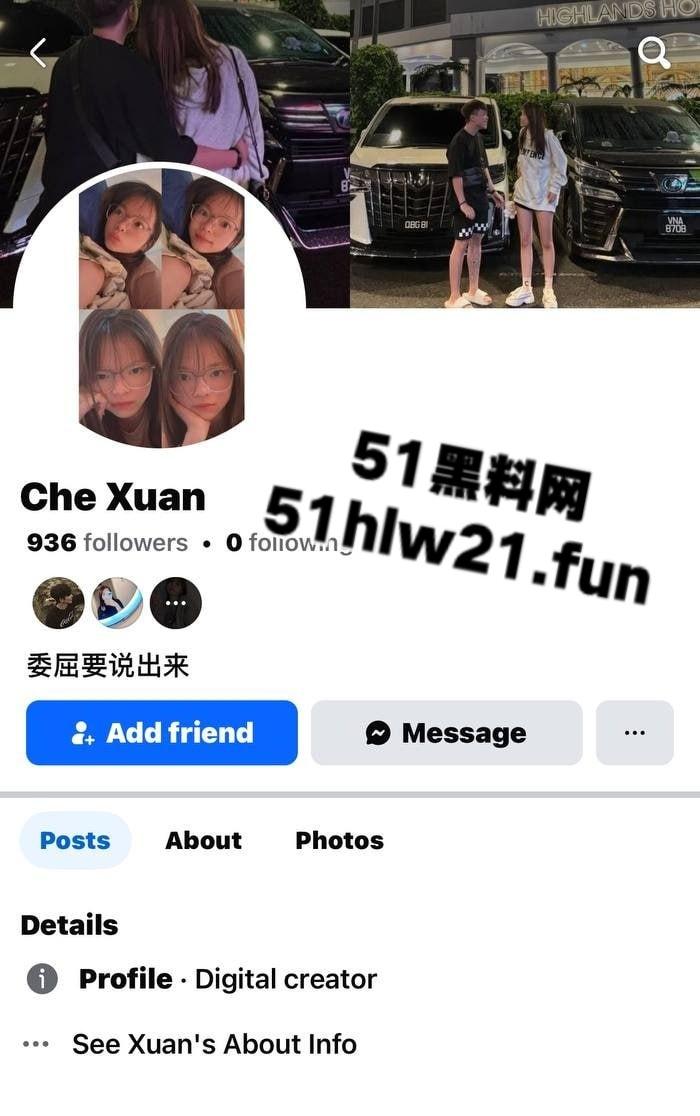Open the follower avatars row
The image size is (700, 1116).
coord(117,603)
